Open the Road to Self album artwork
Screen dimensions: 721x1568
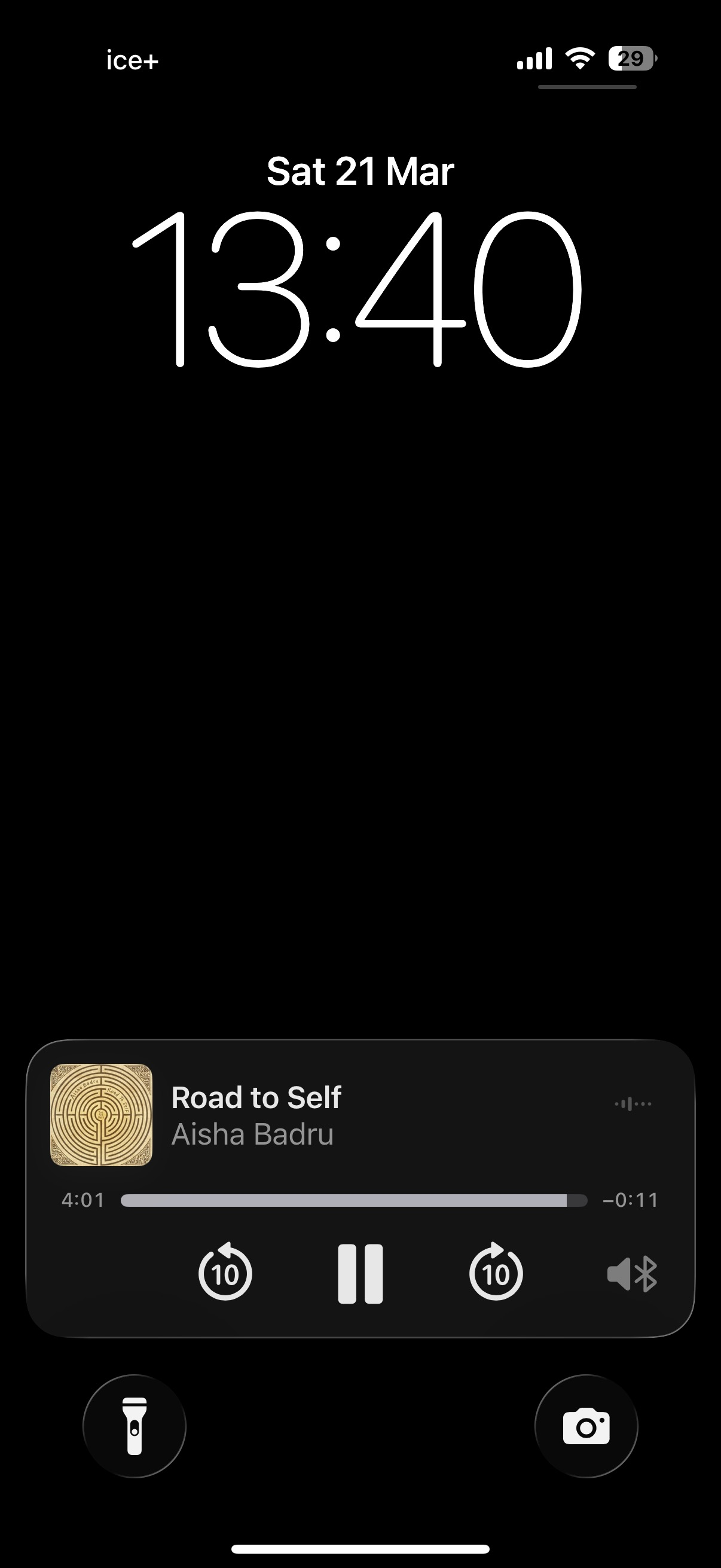(101, 1115)
